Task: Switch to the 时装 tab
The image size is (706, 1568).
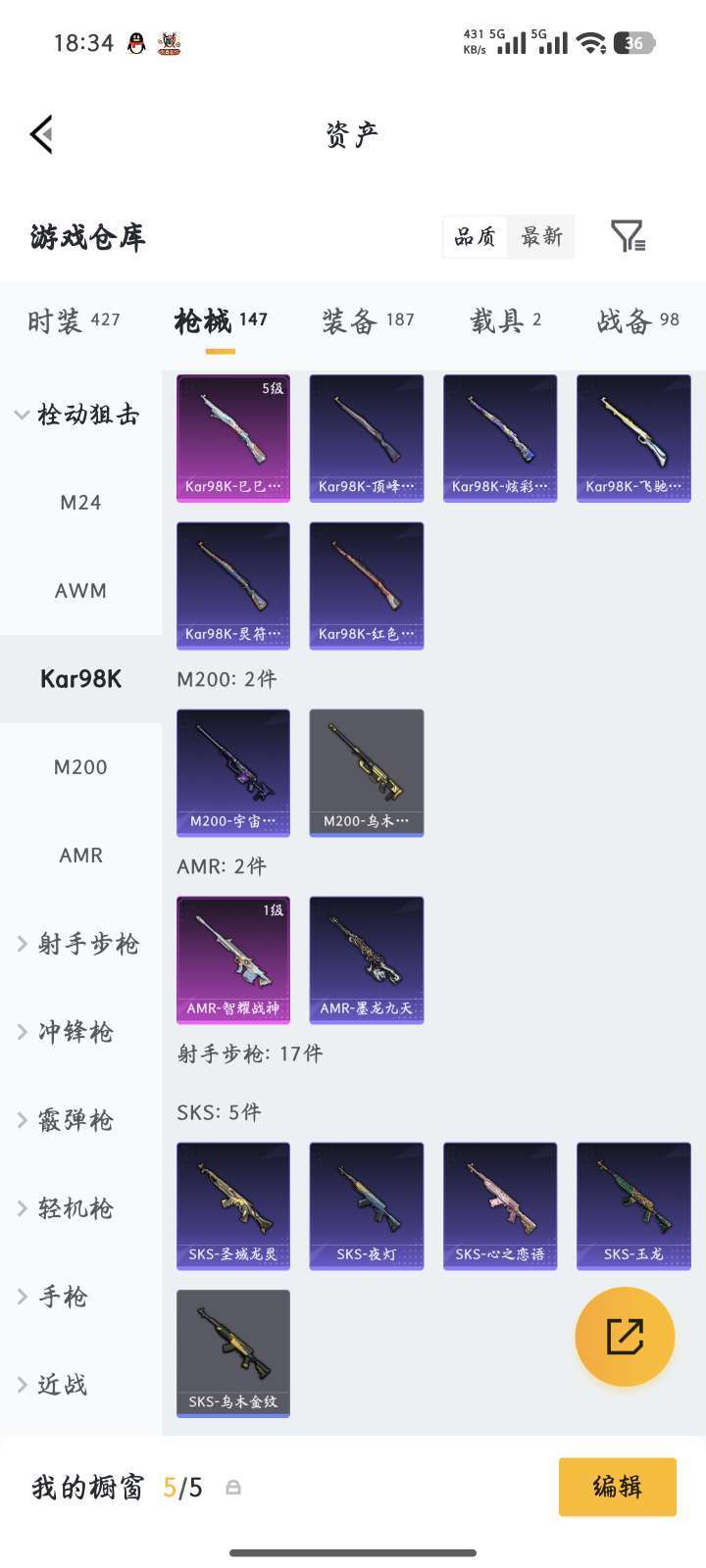Action: [x=74, y=320]
